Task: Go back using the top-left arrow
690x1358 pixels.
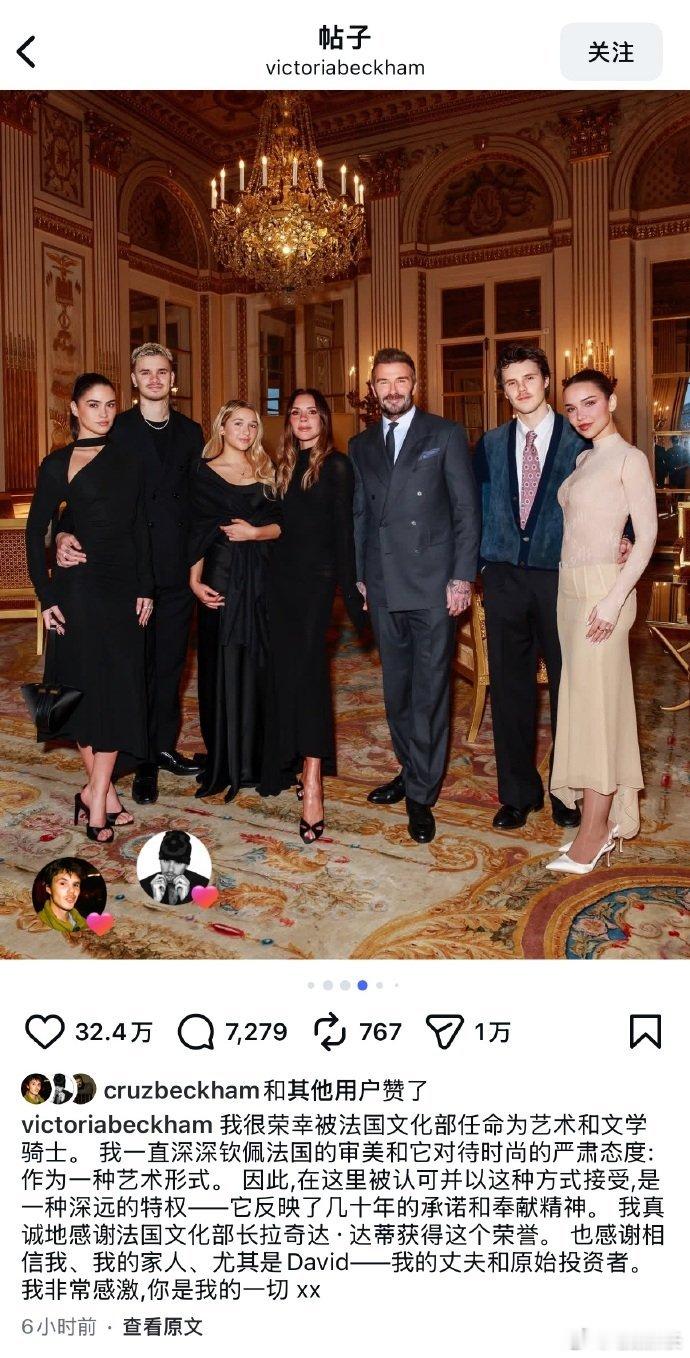Action: pos(27,52)
